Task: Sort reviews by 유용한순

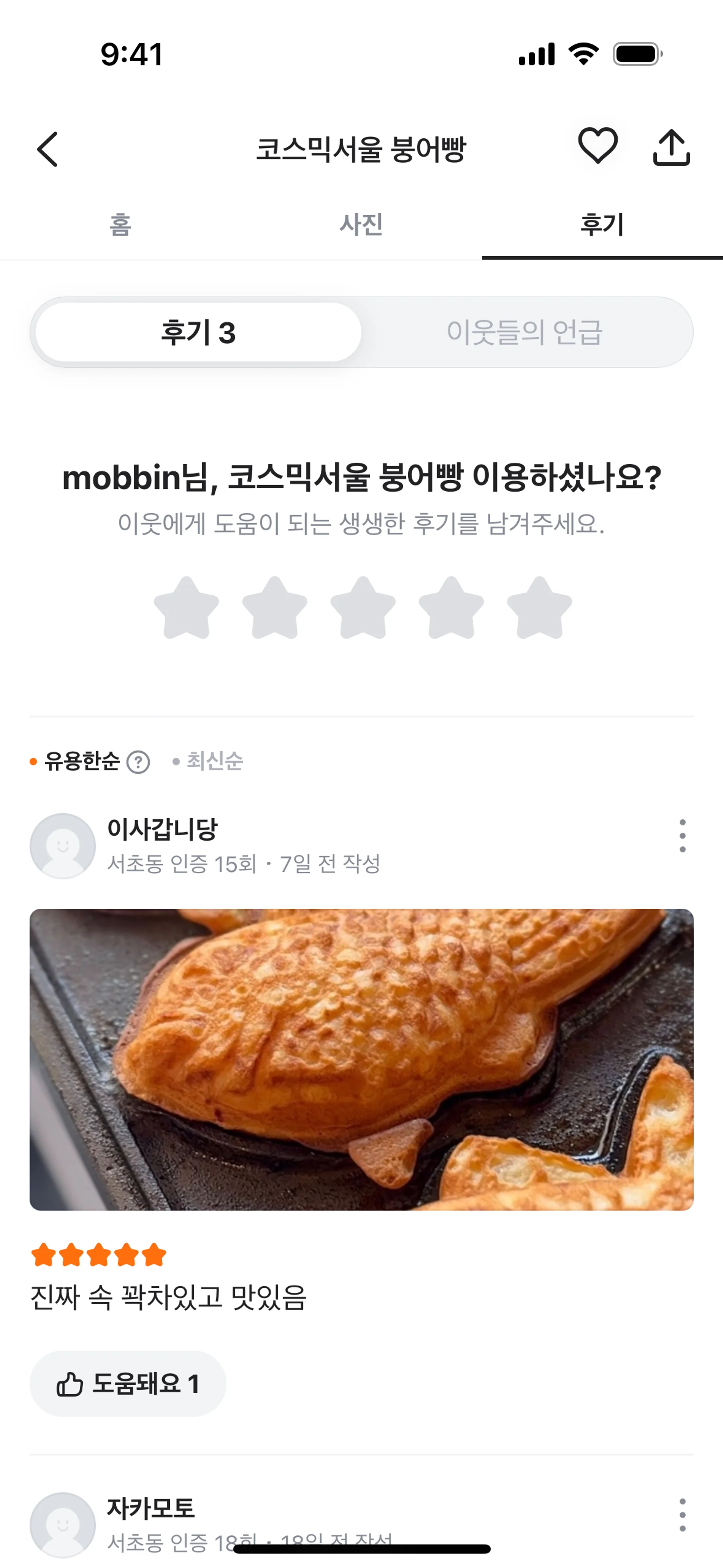Action: [82, 761]
